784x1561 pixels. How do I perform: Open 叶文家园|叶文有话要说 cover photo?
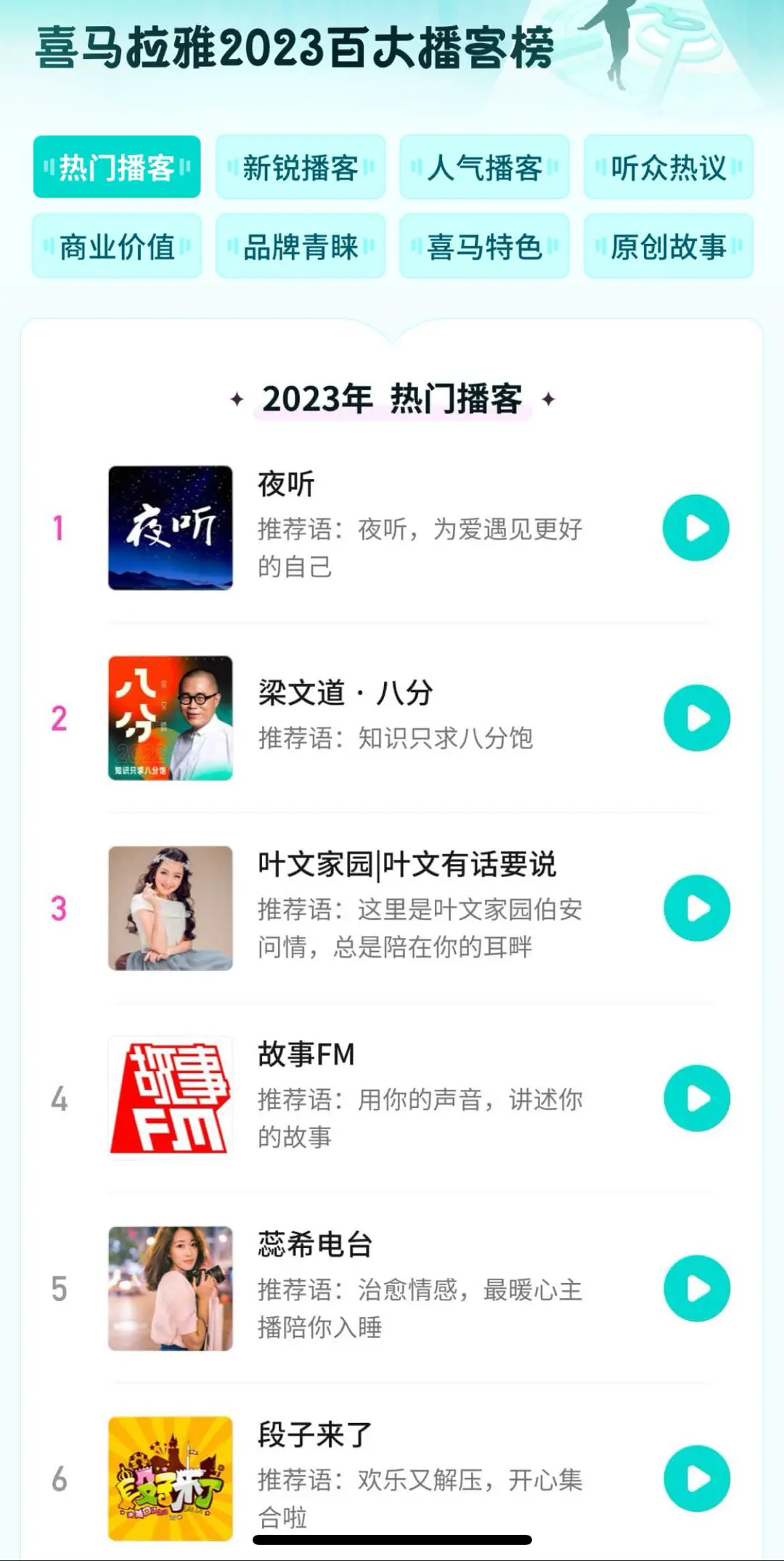click(171, 908)
